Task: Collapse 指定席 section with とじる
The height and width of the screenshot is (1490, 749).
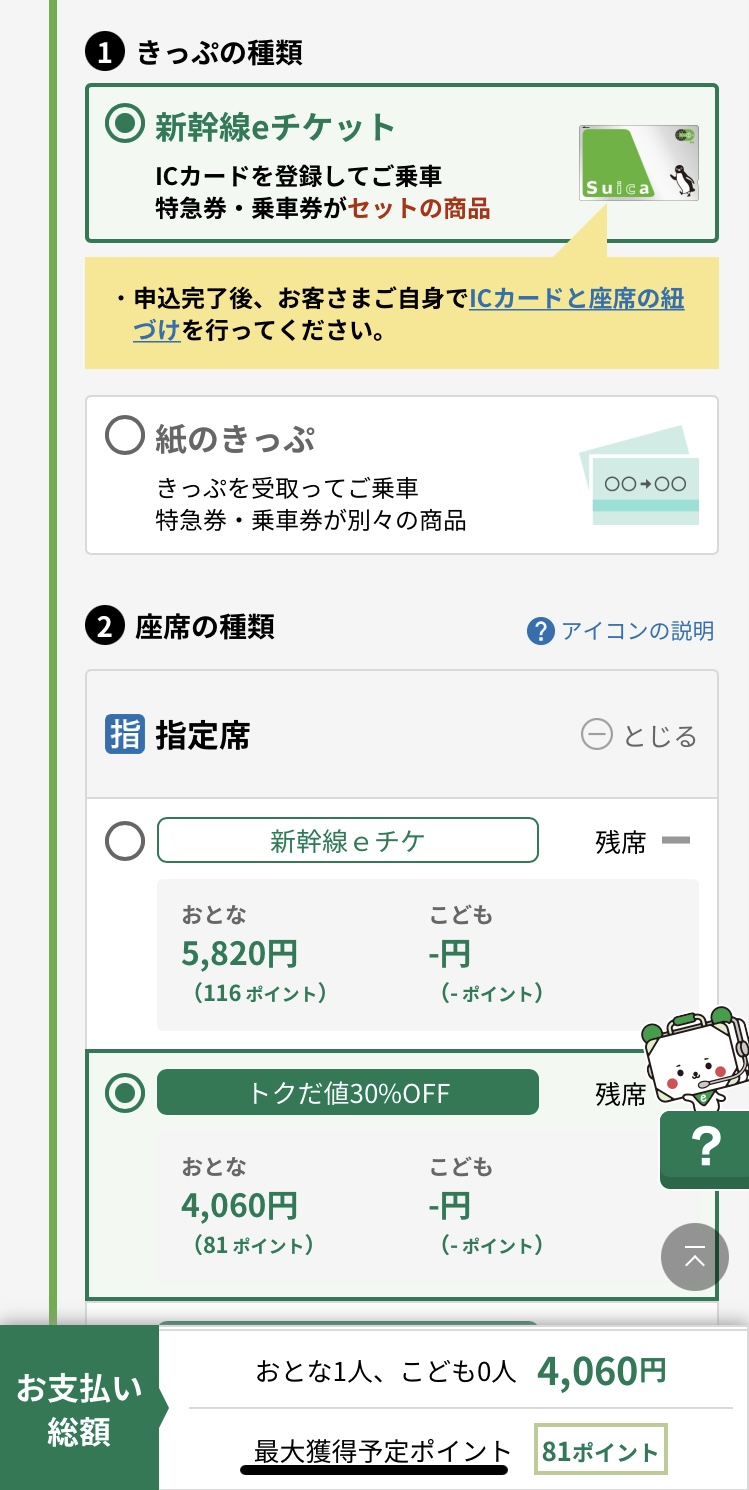Action: coord(639,737)
